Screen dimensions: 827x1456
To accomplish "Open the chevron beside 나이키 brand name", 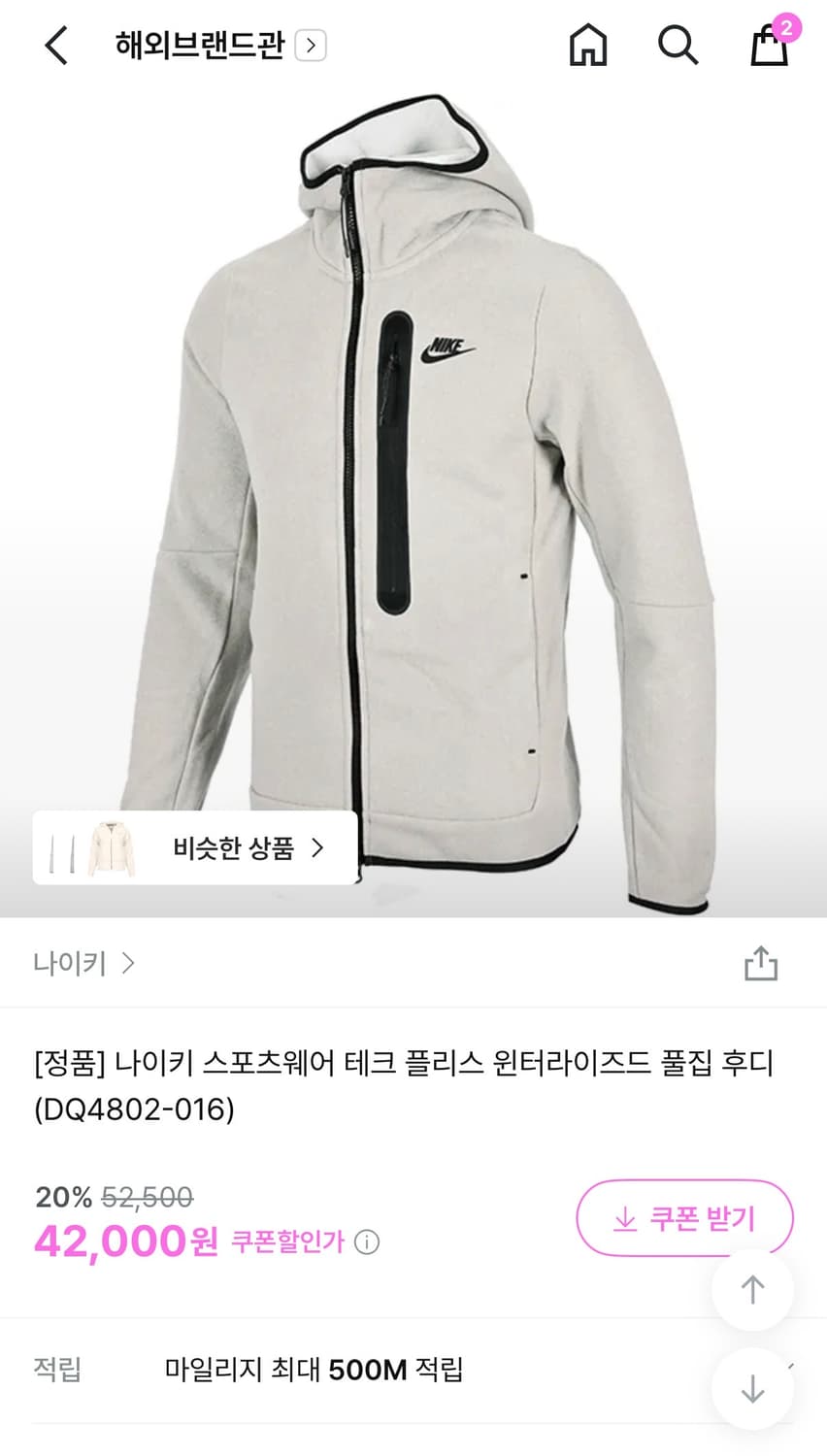I will coord(129,964).
